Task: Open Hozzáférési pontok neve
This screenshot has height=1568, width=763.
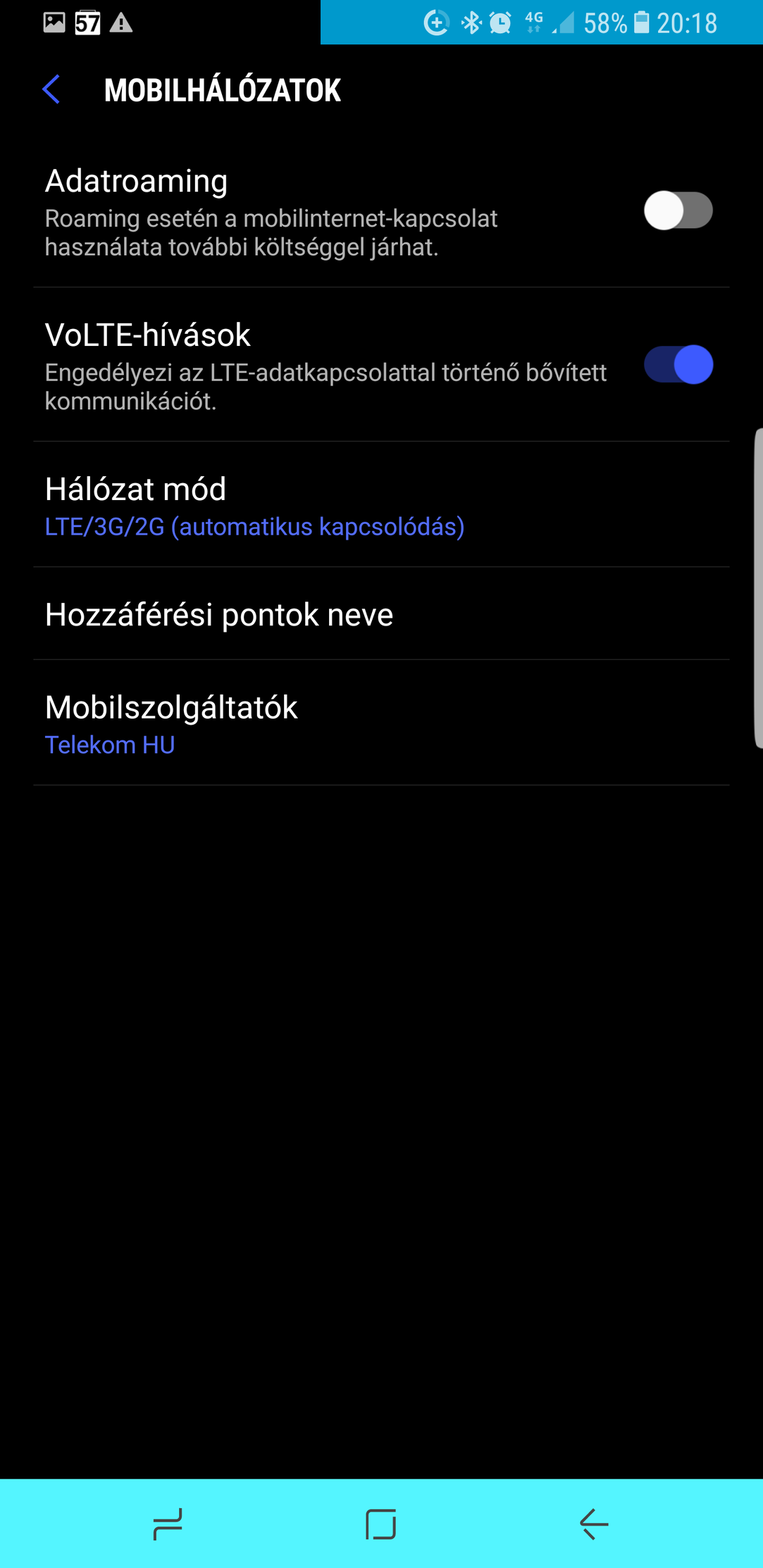Action: pyautogui.click(x=380, y=614)
